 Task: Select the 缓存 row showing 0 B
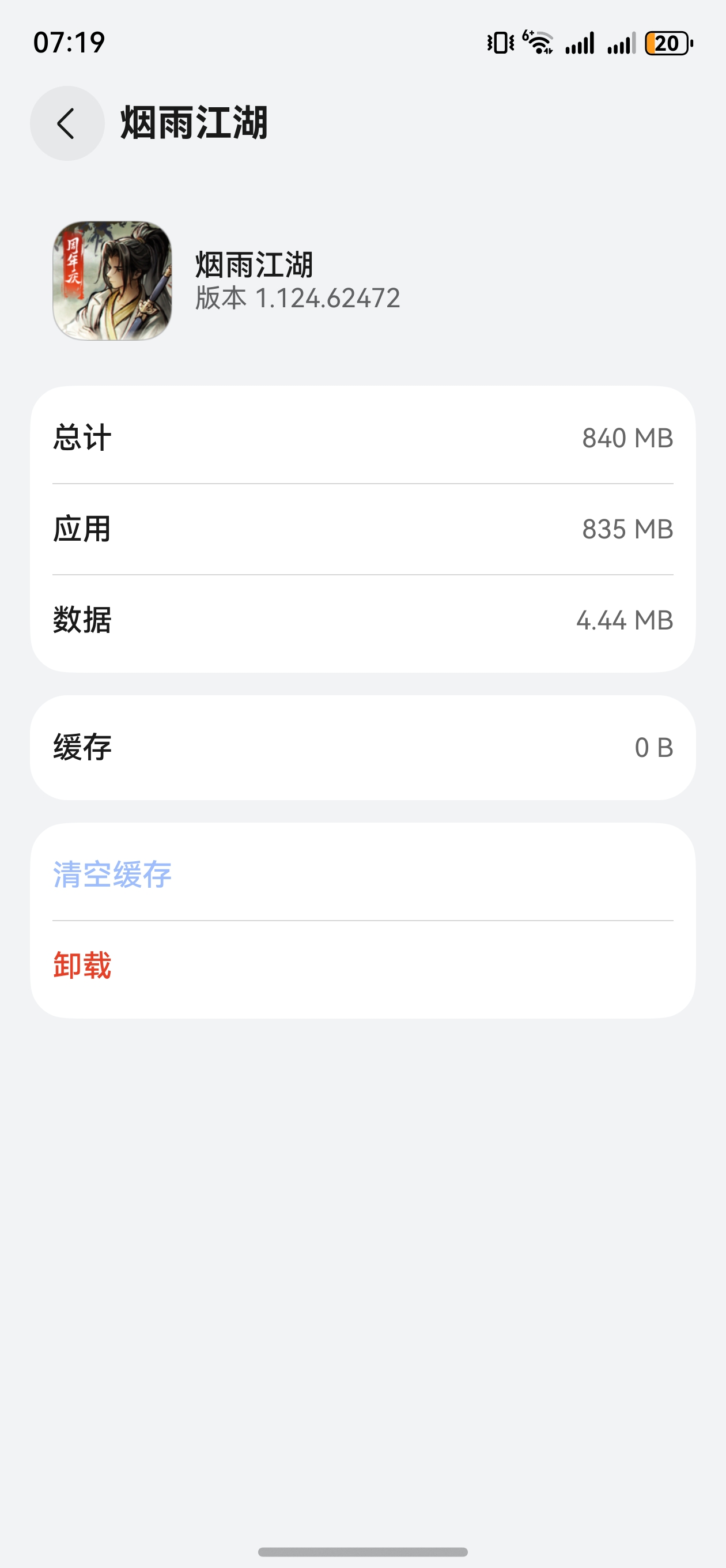pos(362,747)
